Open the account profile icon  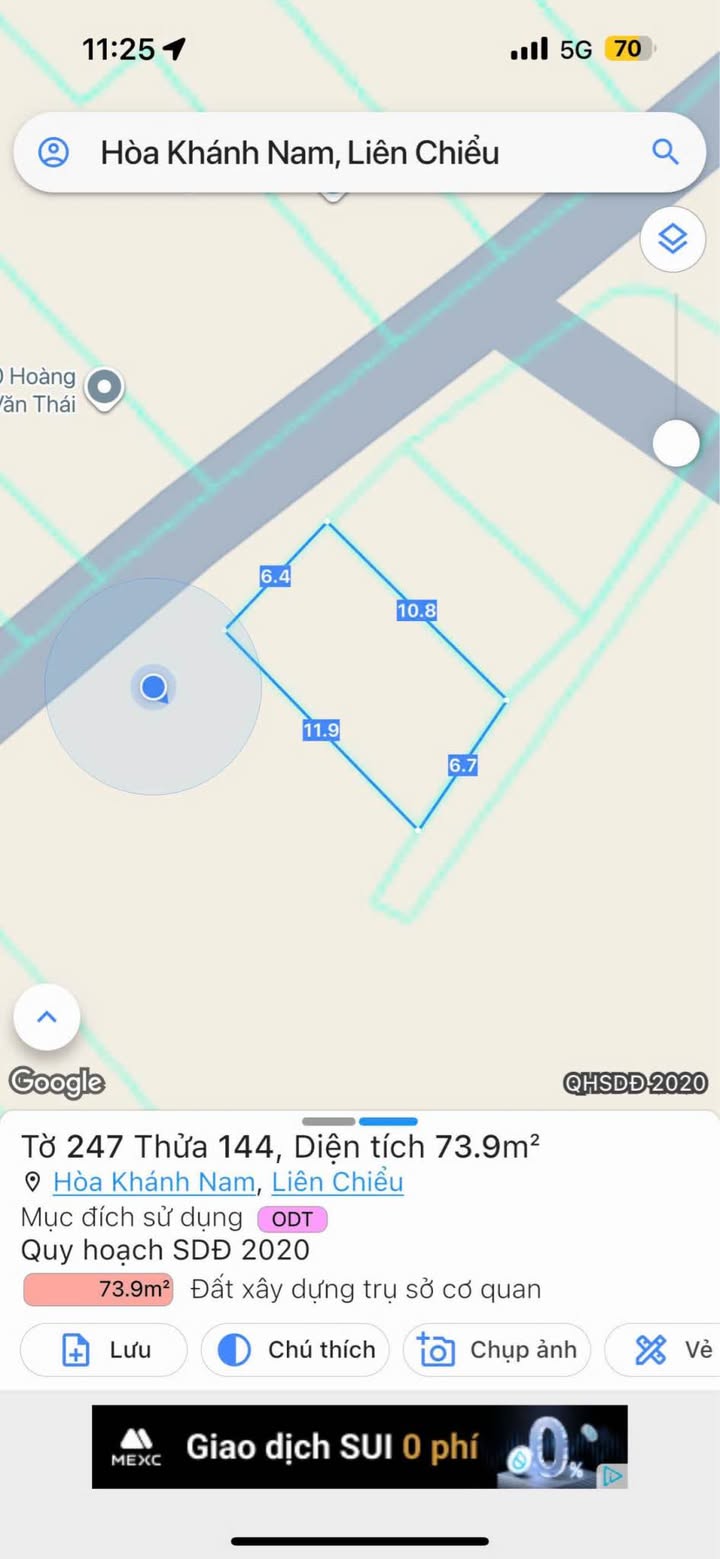pos(53,152)
